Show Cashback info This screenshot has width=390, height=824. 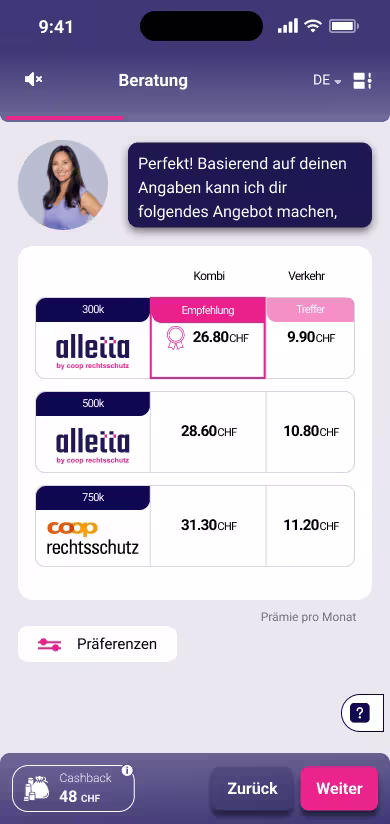[127, 771]
